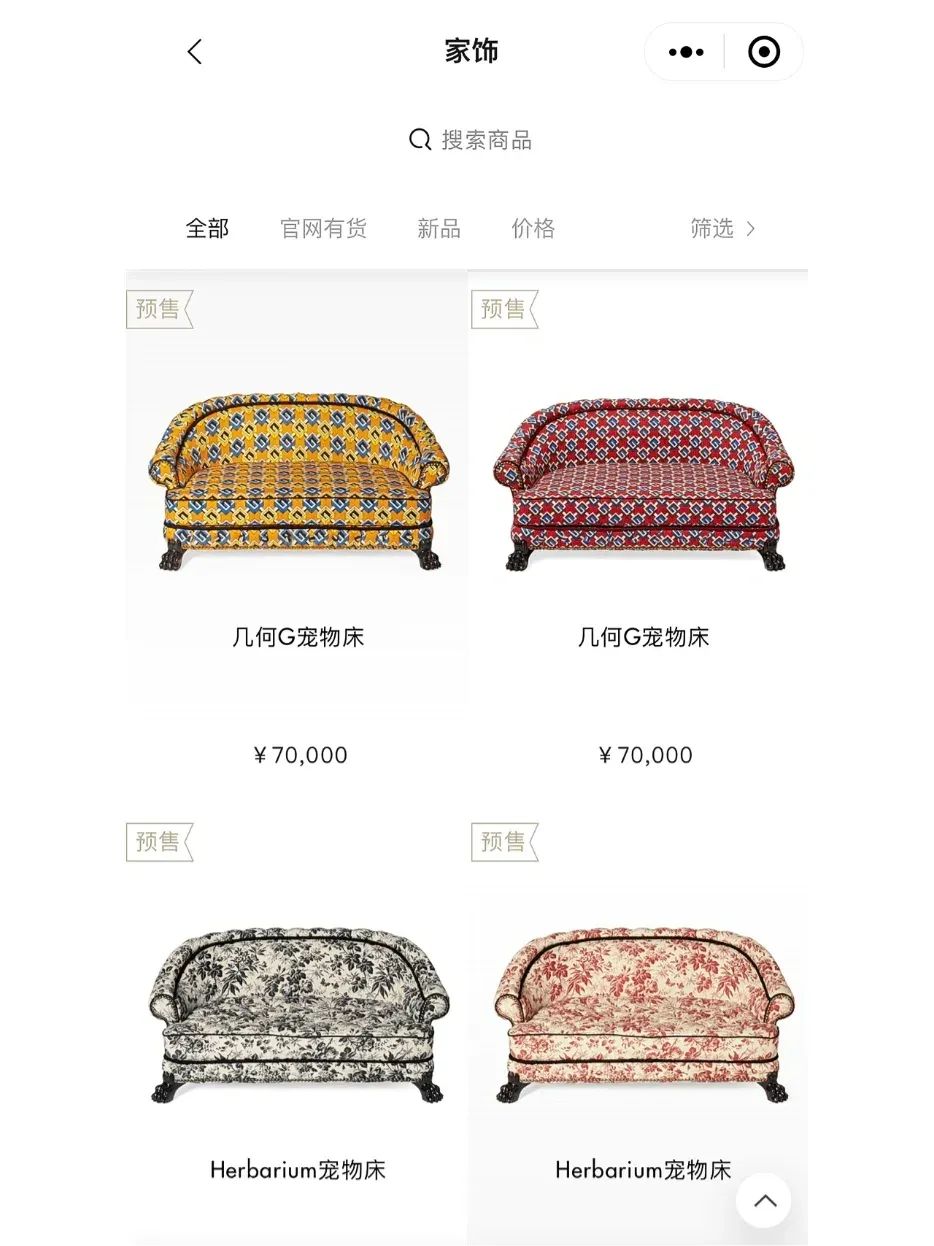The height and width of the screenshot is (1246, 934).
Task: Open the 筛选 filter options
Action: [722, 229]
